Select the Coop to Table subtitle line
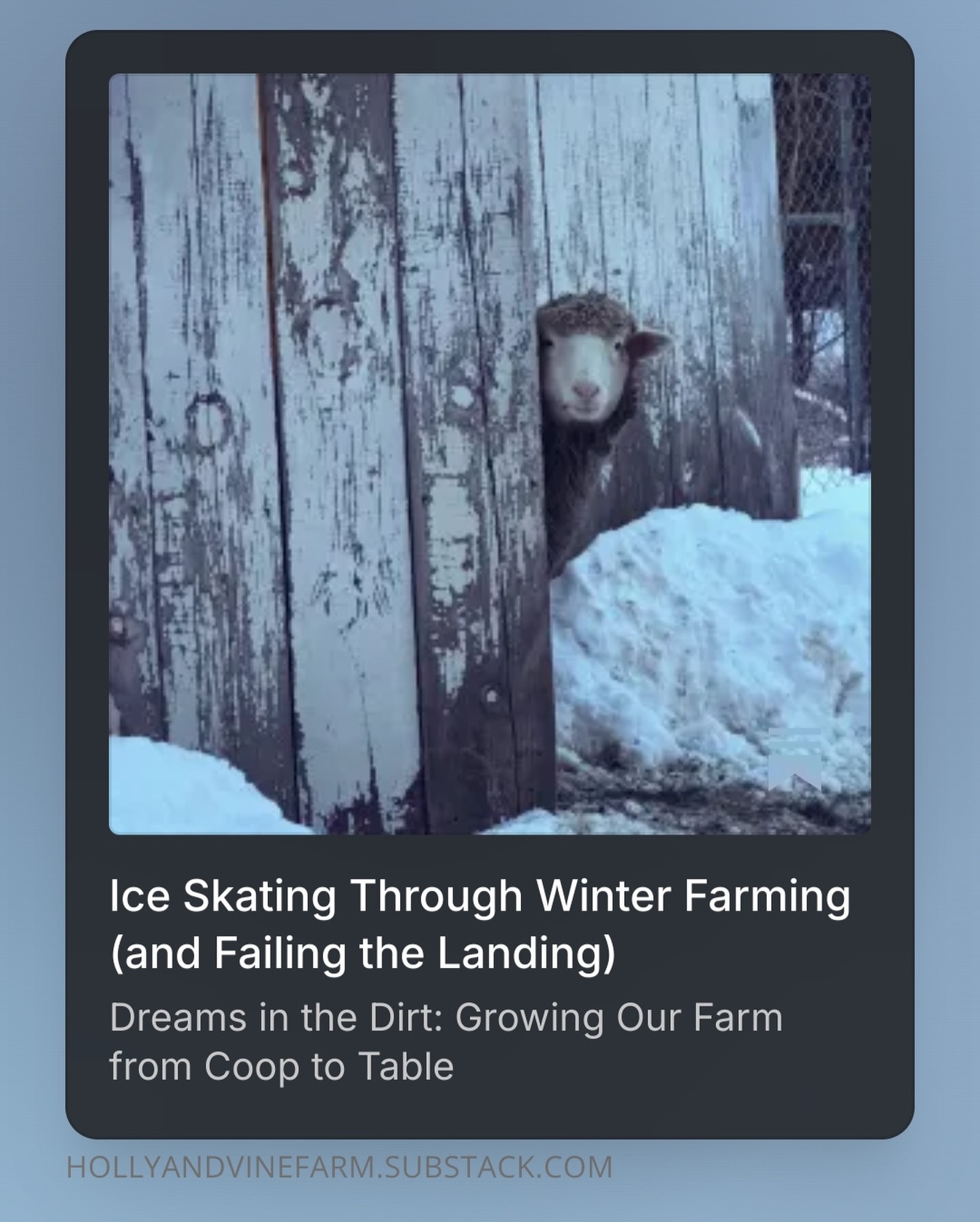Viewport: 980px width, 1222px height. pyautogui.click(x=284, y=1067)
